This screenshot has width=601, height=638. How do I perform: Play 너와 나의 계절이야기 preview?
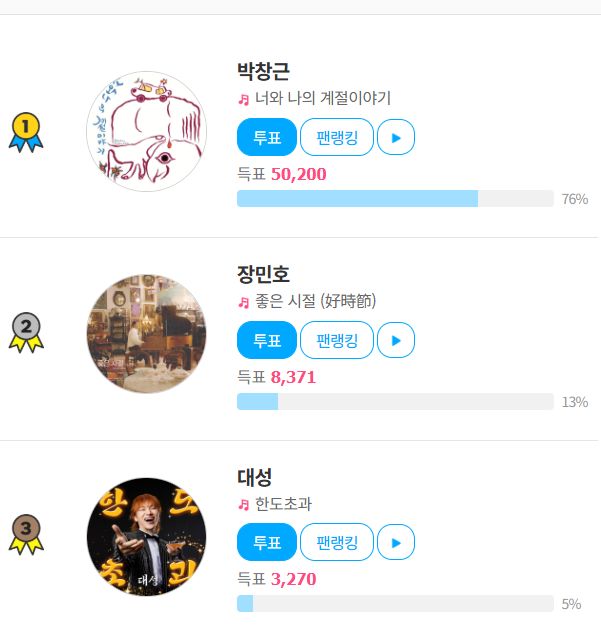point(396,137)
